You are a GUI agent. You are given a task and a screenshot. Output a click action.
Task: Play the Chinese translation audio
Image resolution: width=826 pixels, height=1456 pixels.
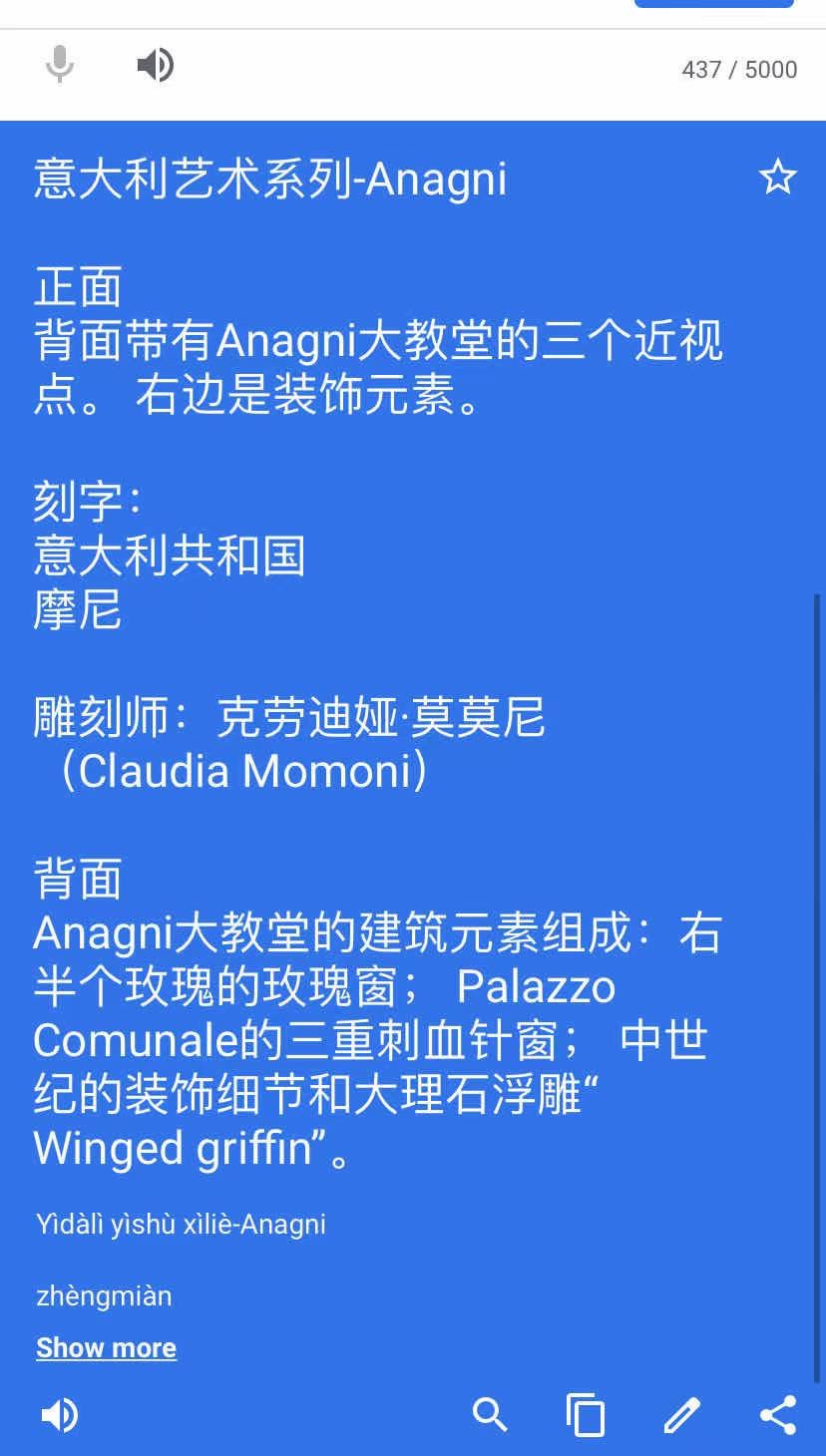pyautogui.click(x=59, y=1414)
